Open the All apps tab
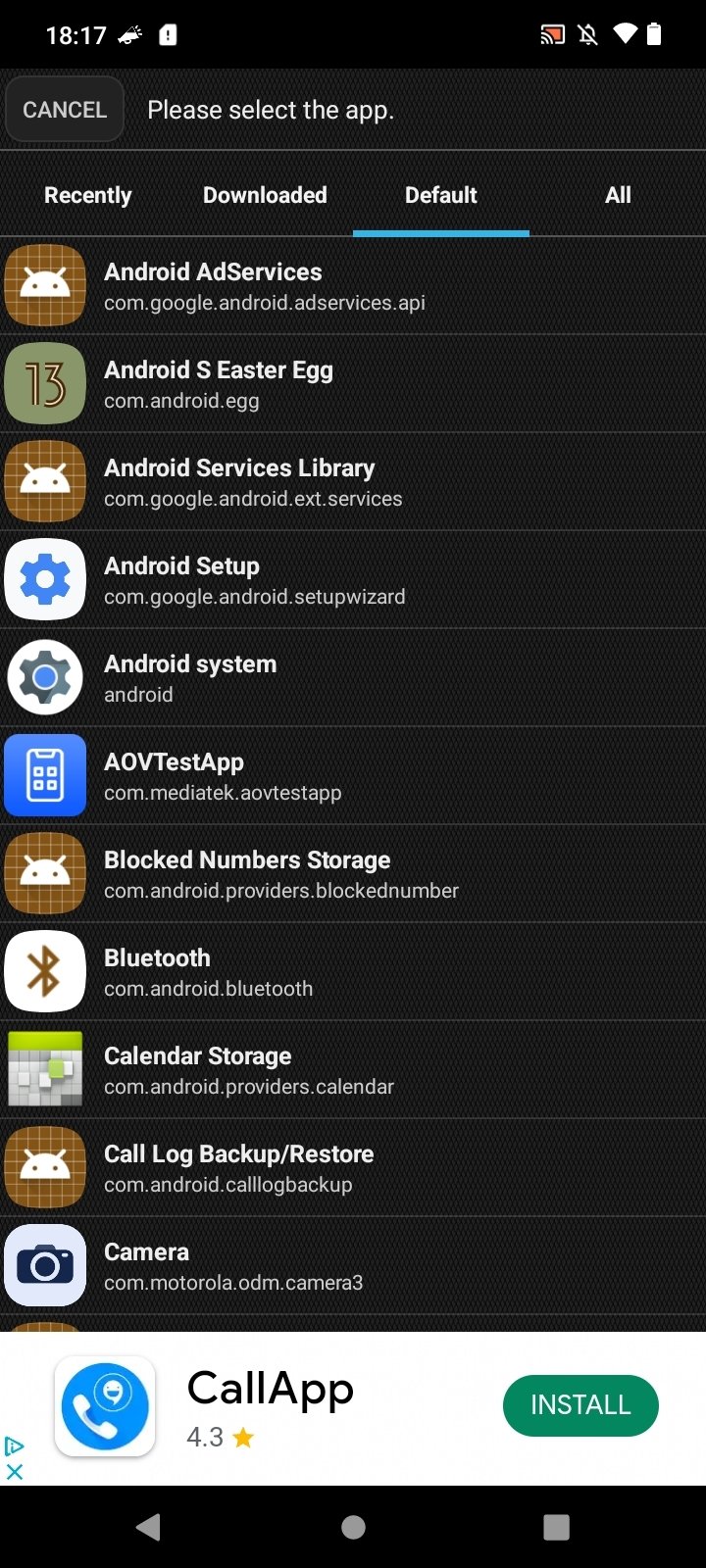This screenshot has width=706, height=1568. coord(618,195)
